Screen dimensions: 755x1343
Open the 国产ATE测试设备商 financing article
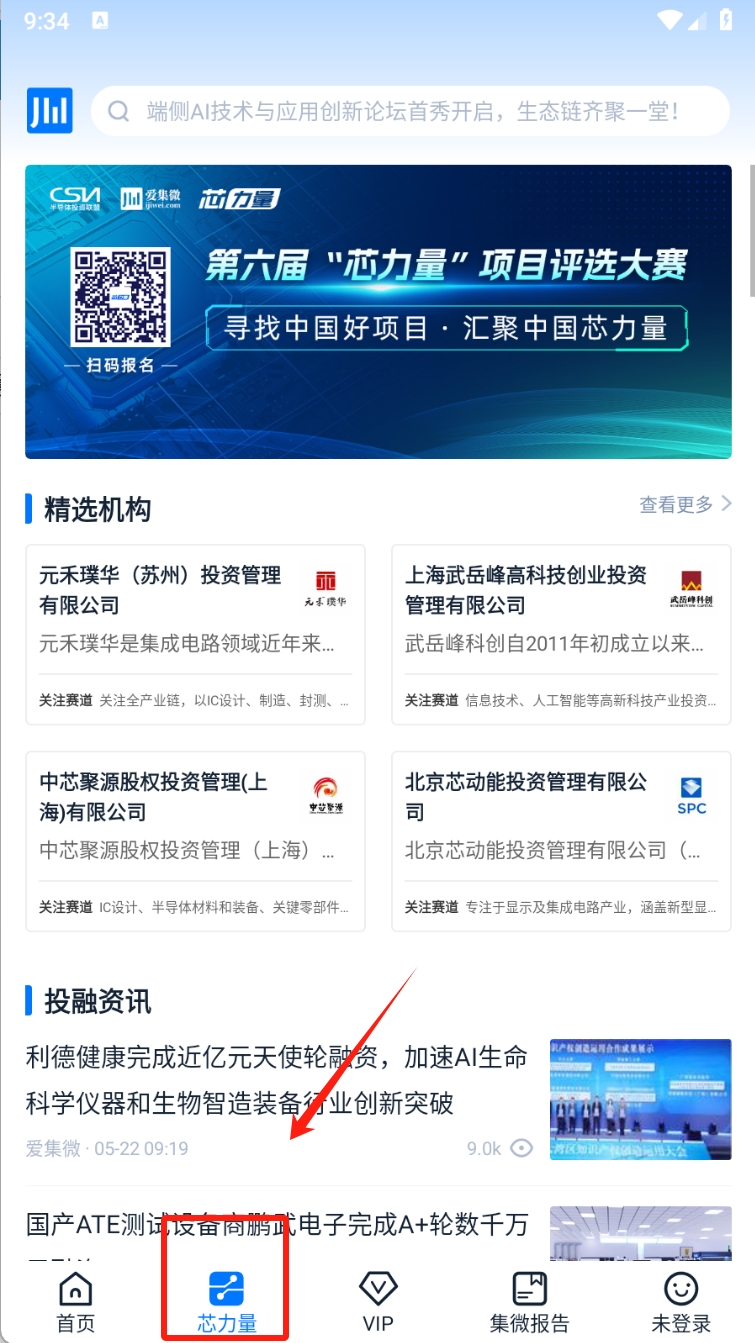coord(276,1224)
